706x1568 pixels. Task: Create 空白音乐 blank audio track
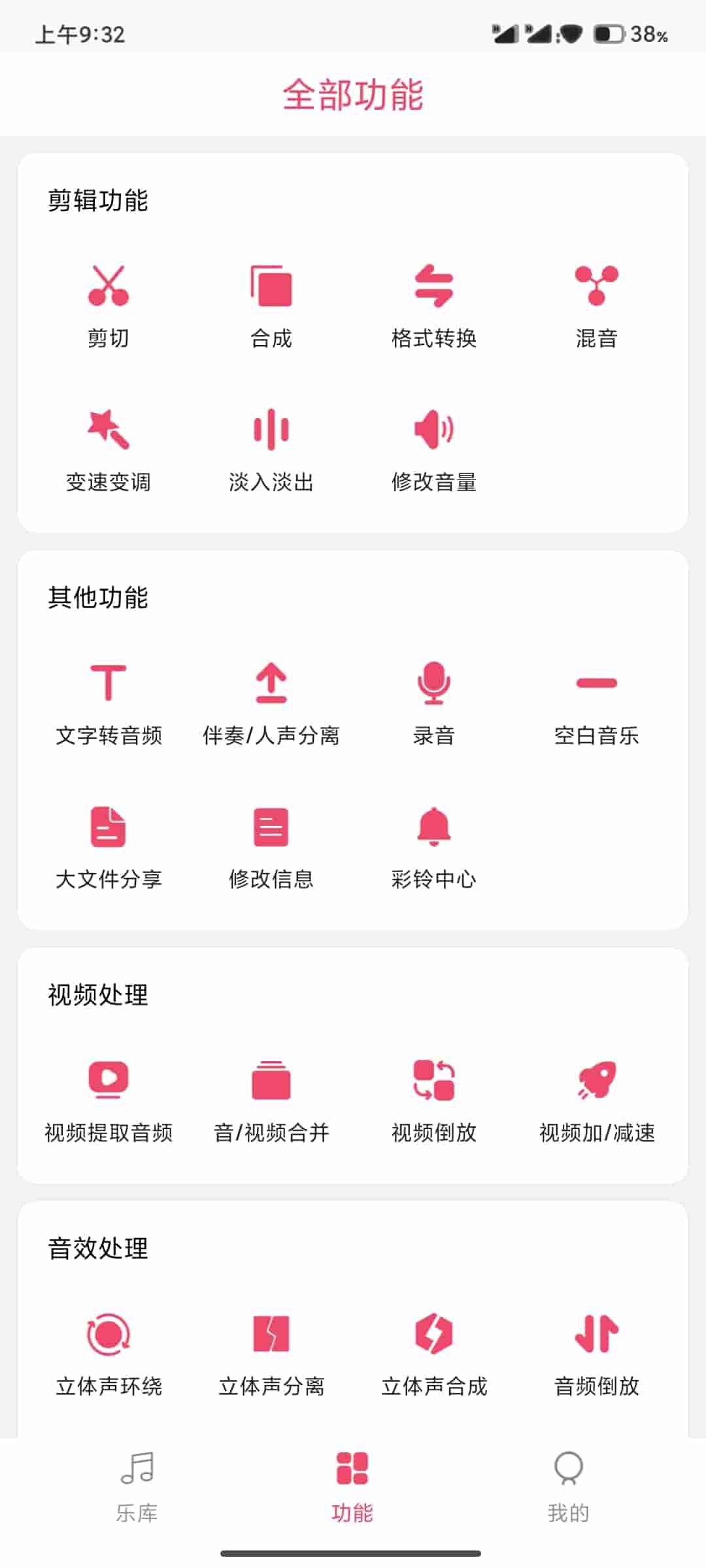point(597,702)
